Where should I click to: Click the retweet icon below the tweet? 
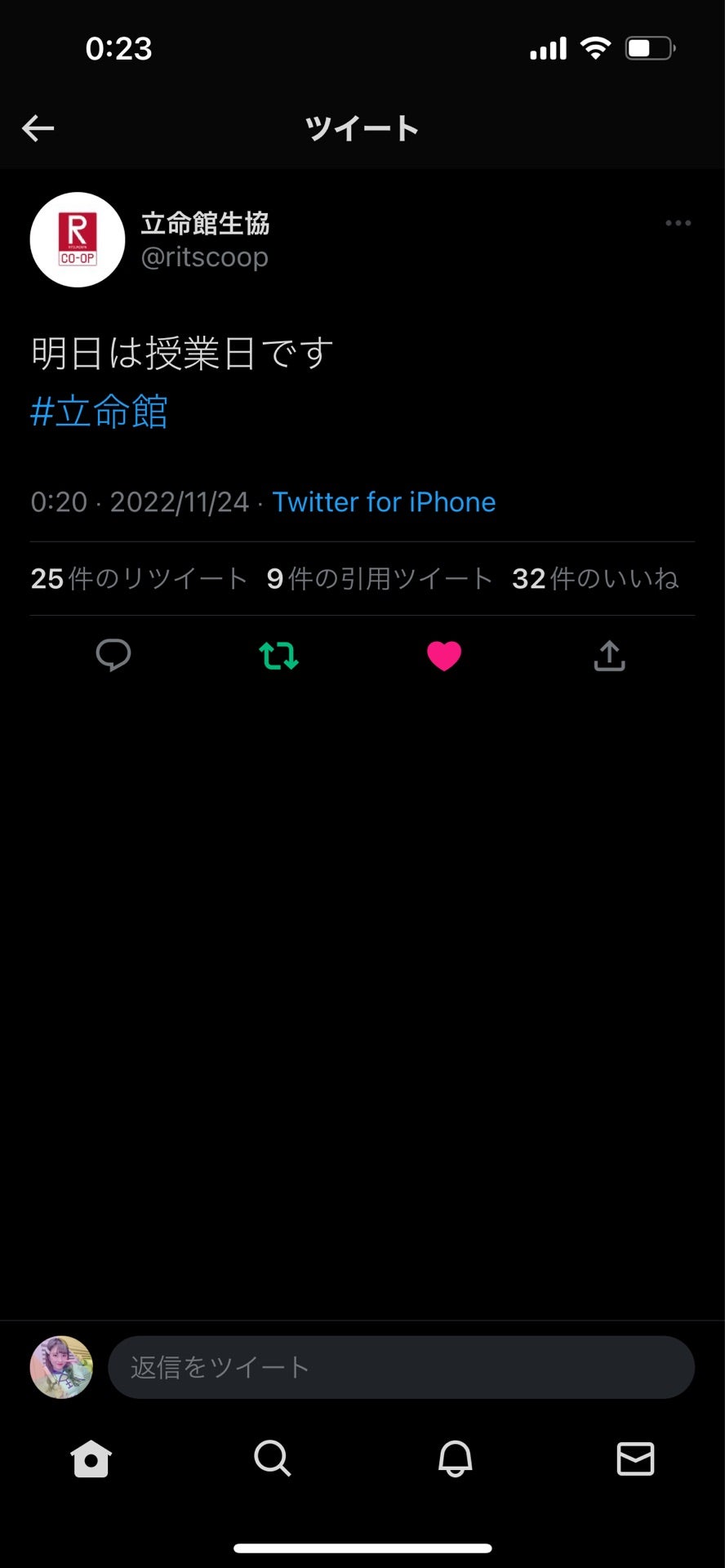(x=278, y=656)
